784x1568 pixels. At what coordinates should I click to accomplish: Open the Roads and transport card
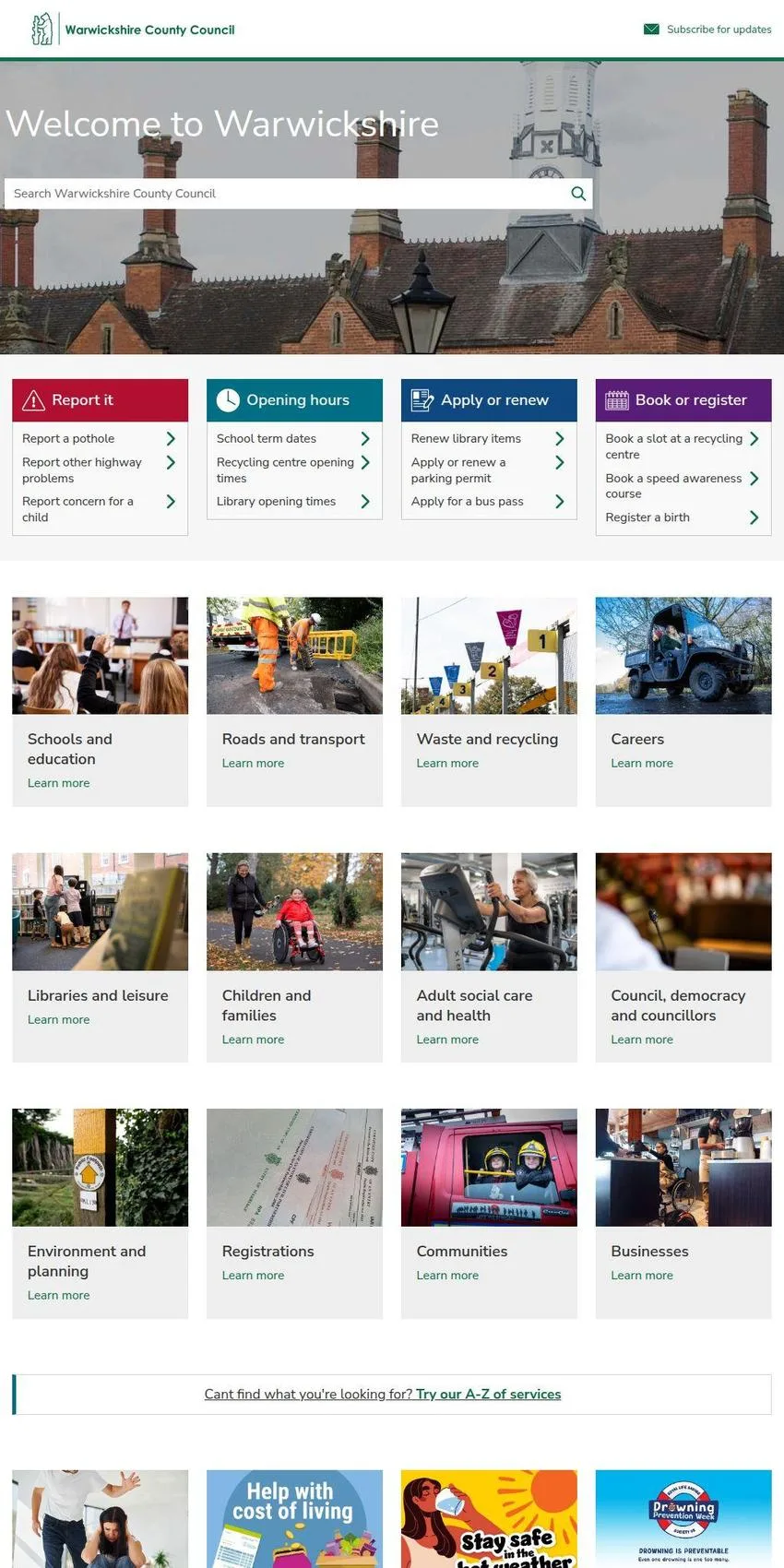(x=294, y=702)
